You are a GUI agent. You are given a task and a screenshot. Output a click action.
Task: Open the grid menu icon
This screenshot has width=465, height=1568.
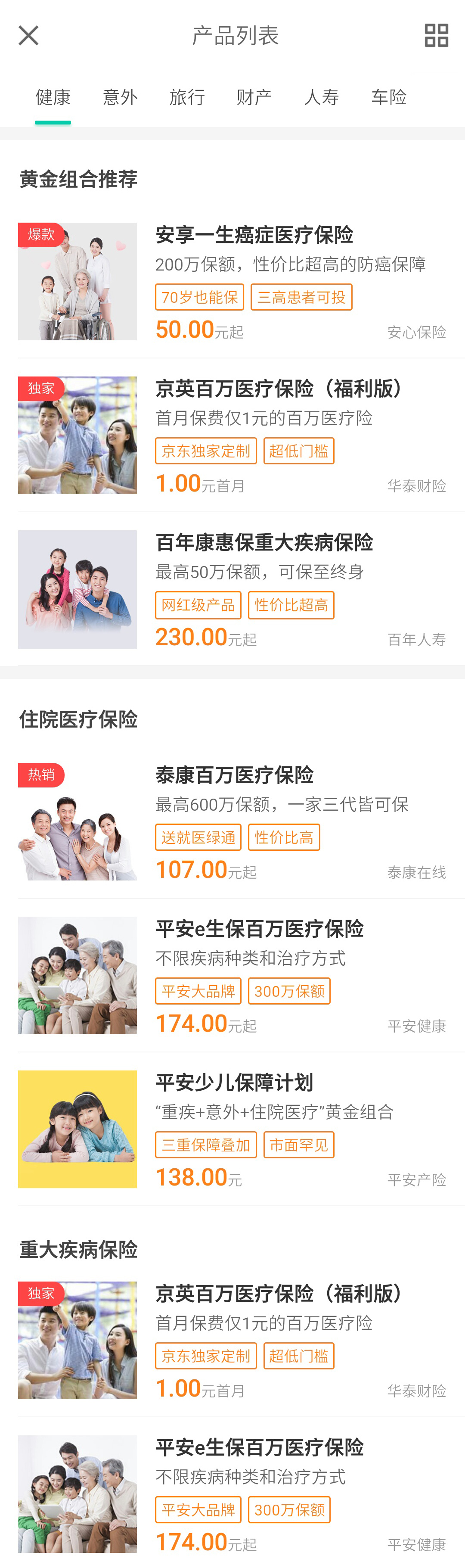[x=436, y=35]
